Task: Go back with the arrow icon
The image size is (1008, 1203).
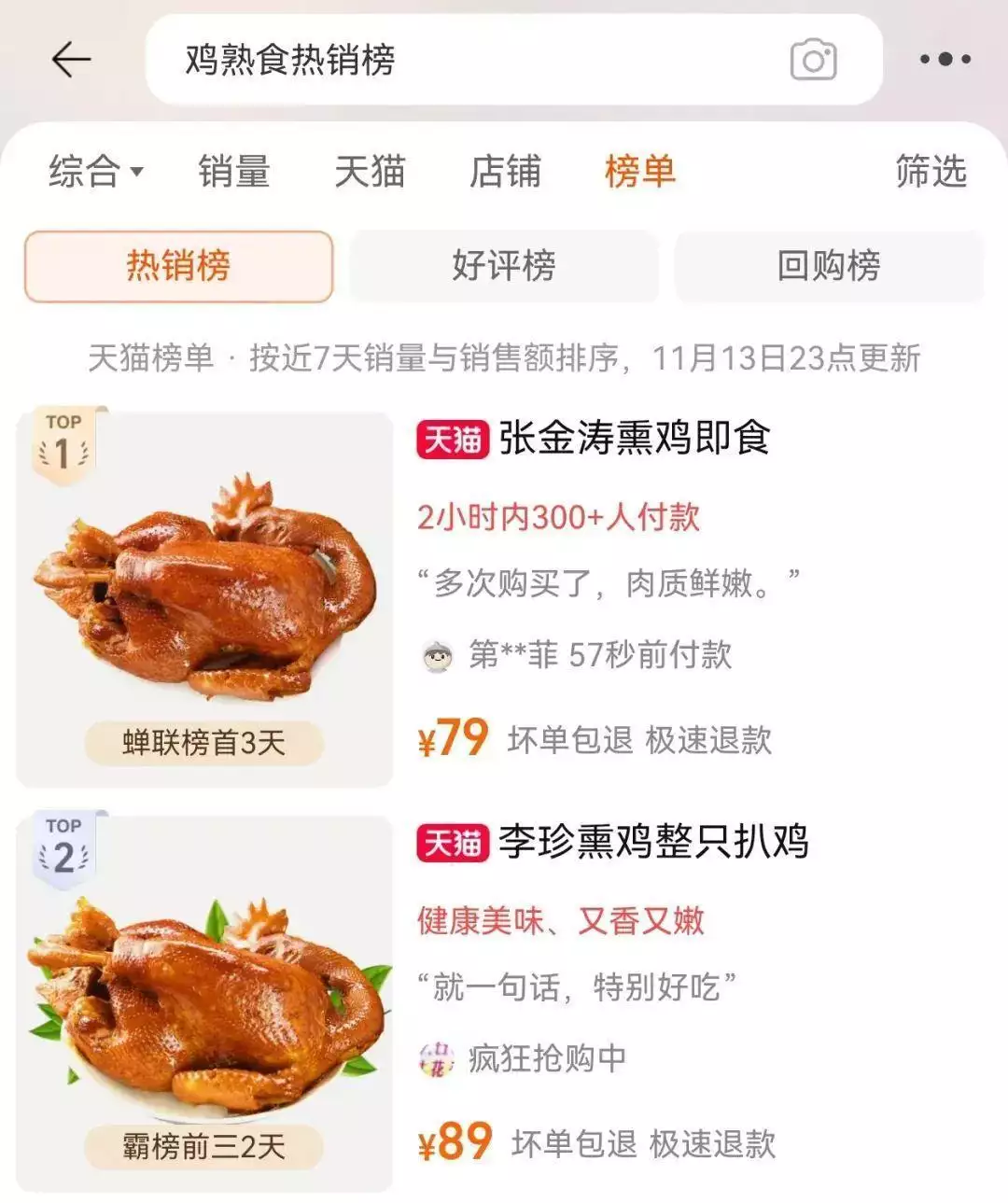Action: 71,61
